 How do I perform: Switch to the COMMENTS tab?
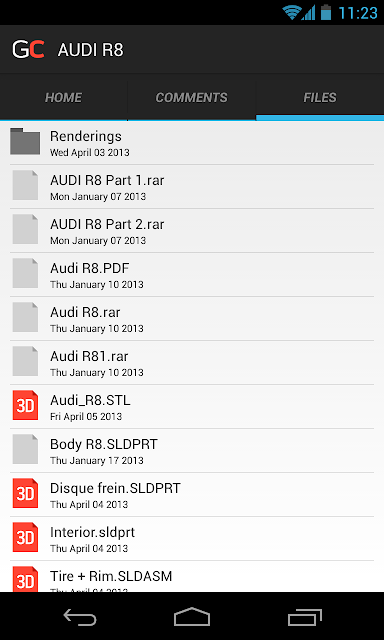tap(191, 98)
